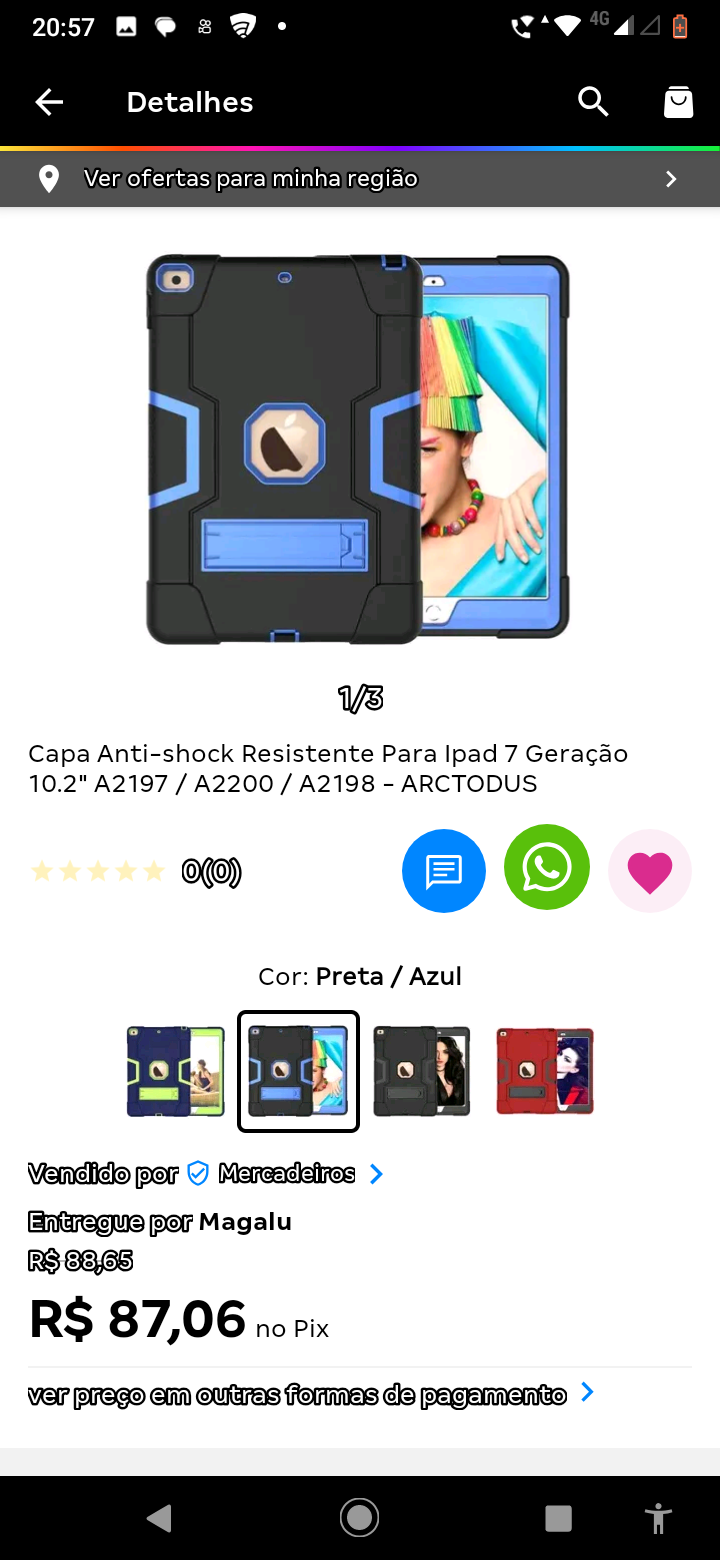This screenshot has width=720, height=1560.
Task: Choose the all-black case color
Action: point(421,1071)
